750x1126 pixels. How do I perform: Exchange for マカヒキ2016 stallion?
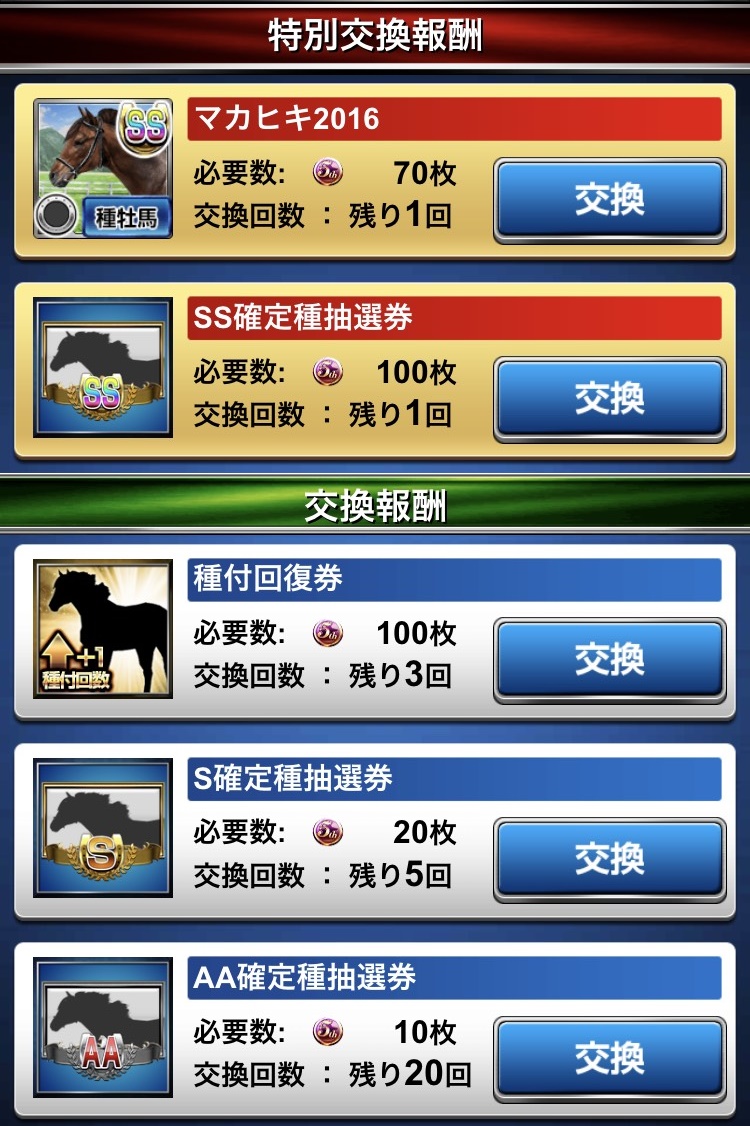(609, 200)
